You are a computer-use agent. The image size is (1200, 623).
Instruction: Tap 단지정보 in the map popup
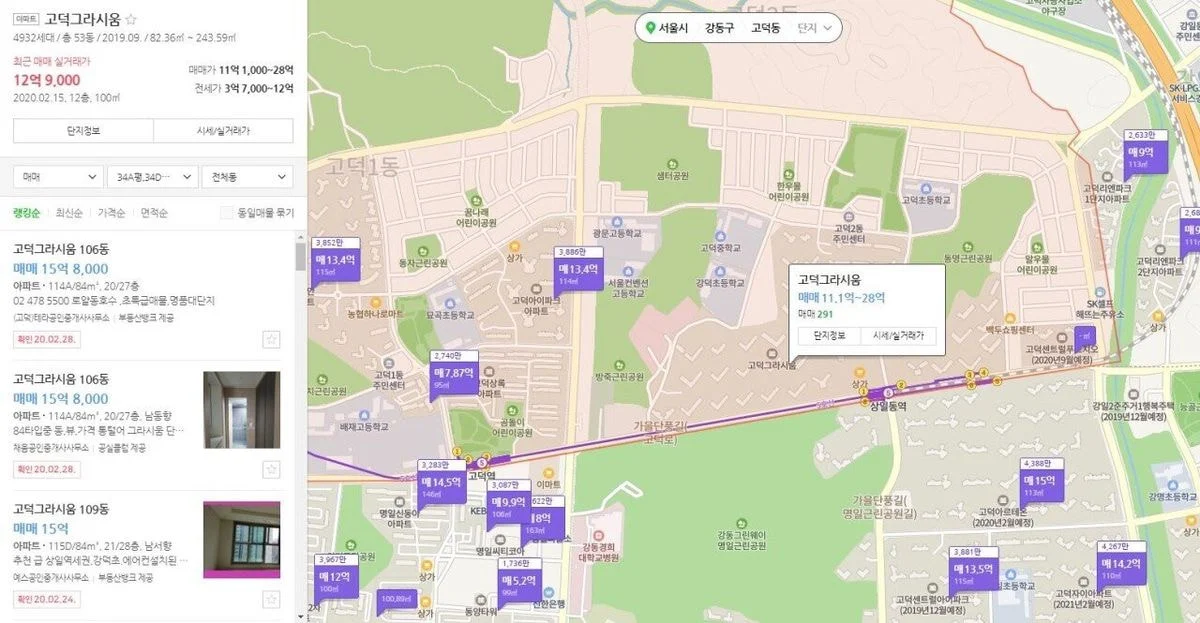point(829,336)
